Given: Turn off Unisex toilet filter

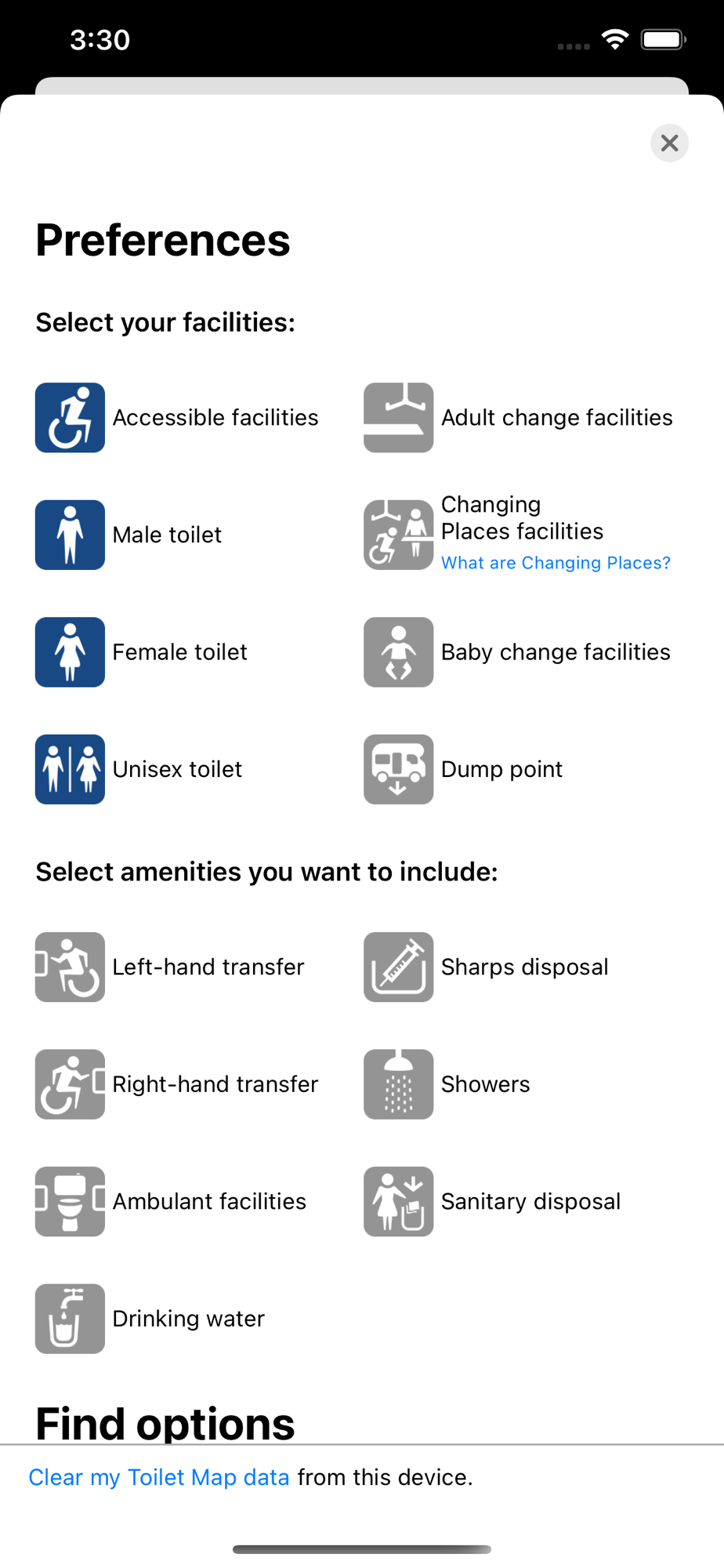Looking at the screenshot, I should coord(70,769).
